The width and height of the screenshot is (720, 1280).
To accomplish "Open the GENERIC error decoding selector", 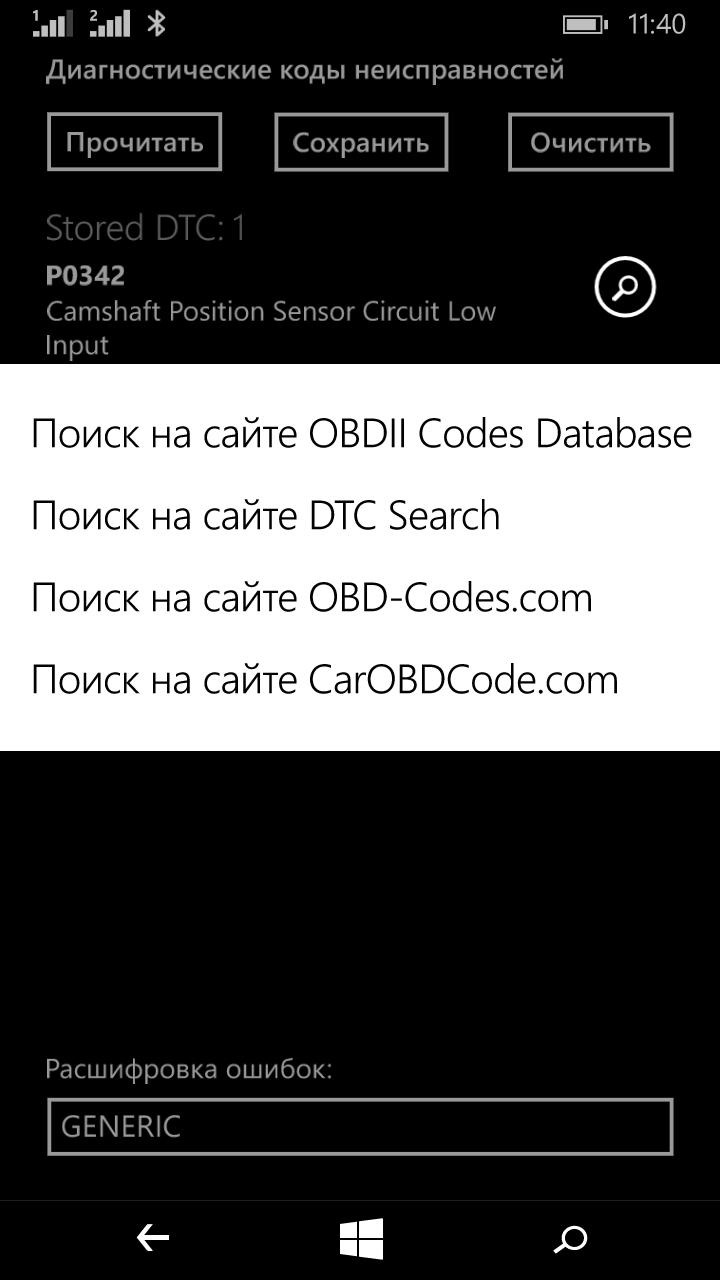I will click(x=360, y=1126).
